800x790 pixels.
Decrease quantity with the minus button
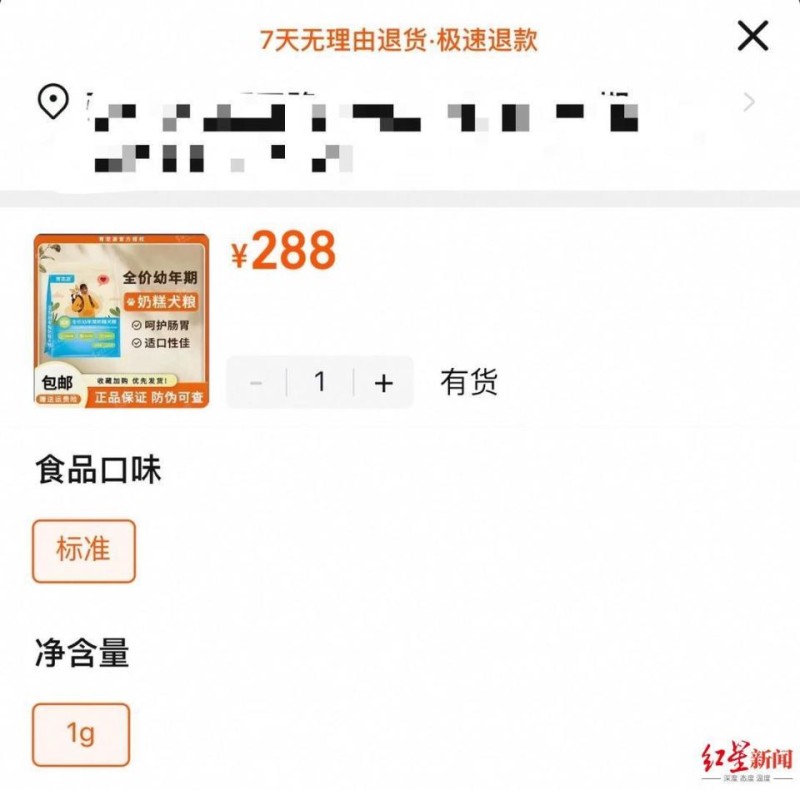click(x=256, y=382)
